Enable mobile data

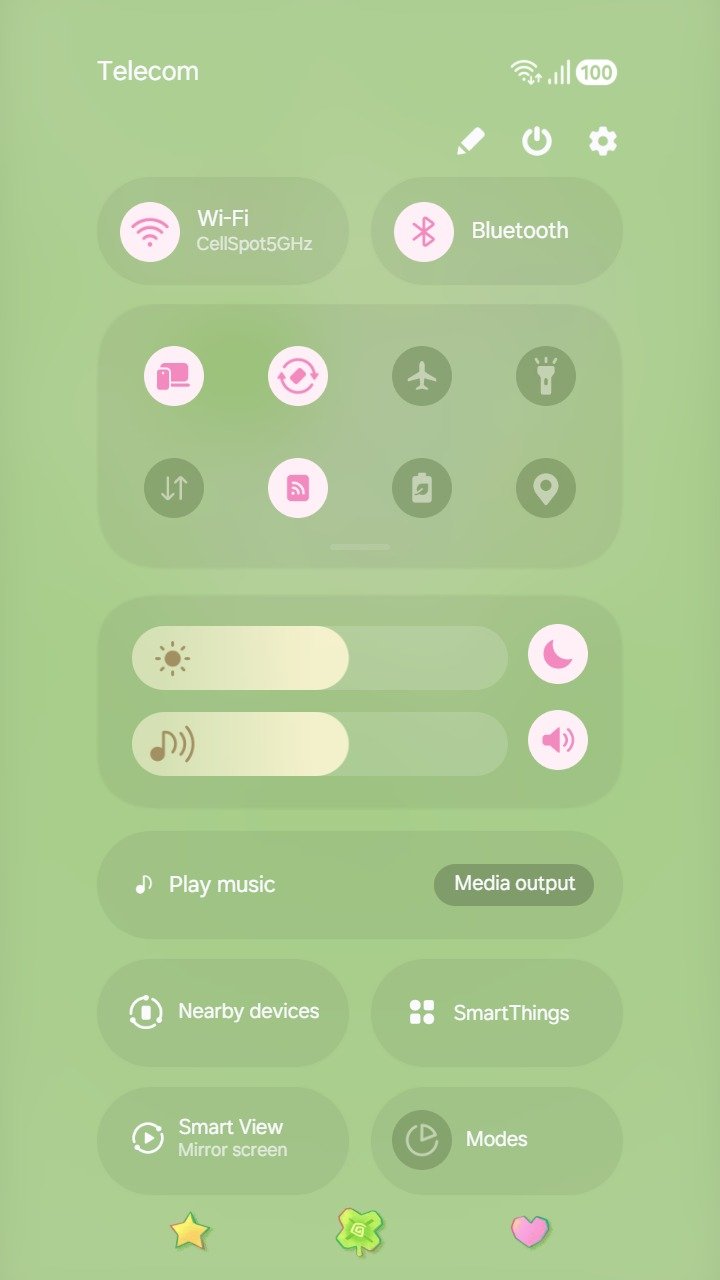pyautogui.click(x=174, y=488)
